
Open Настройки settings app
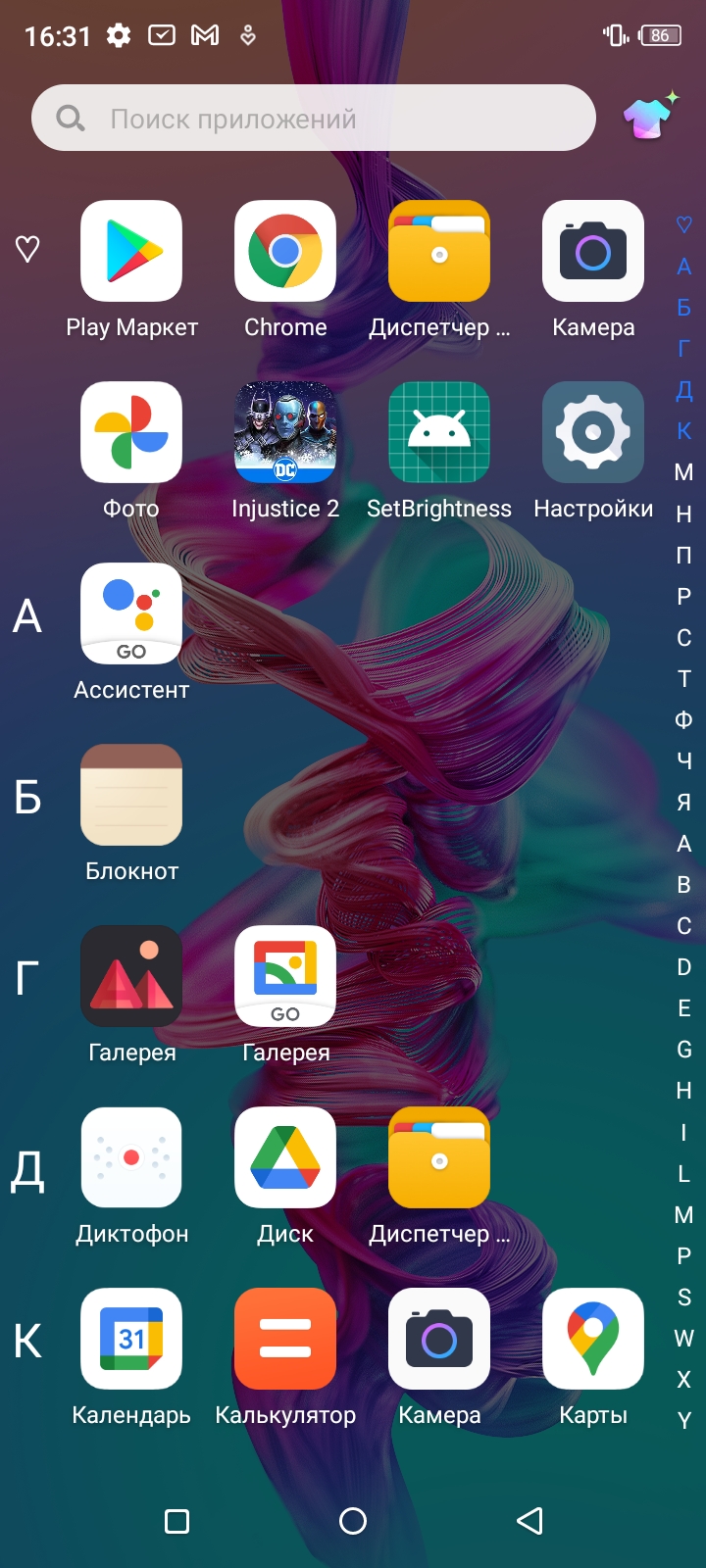tap(593, 432)
